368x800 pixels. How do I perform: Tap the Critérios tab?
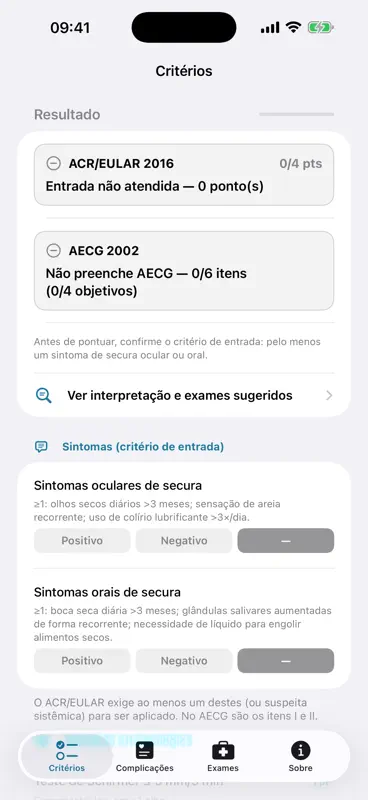tap(67, 756)
